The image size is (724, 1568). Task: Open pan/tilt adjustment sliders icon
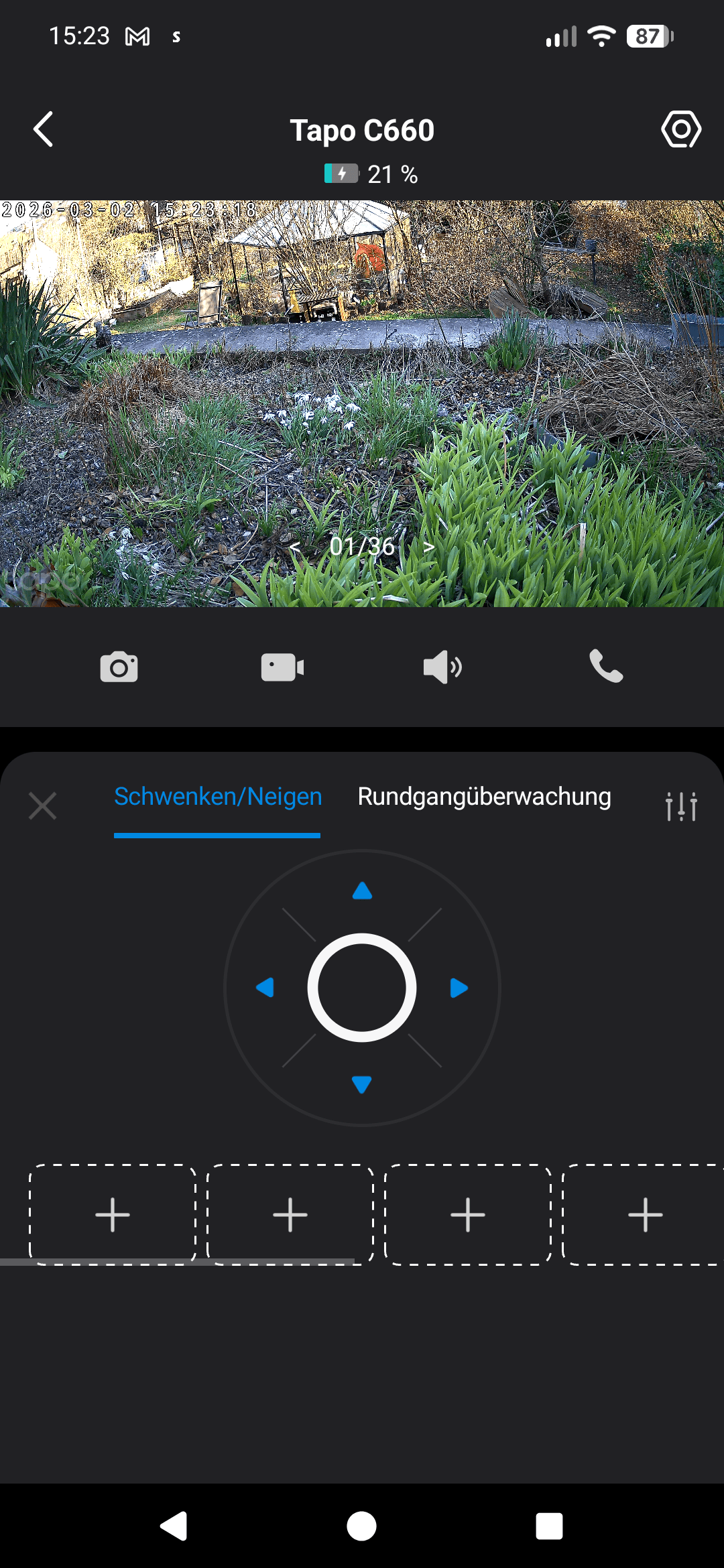pos(681,806)
